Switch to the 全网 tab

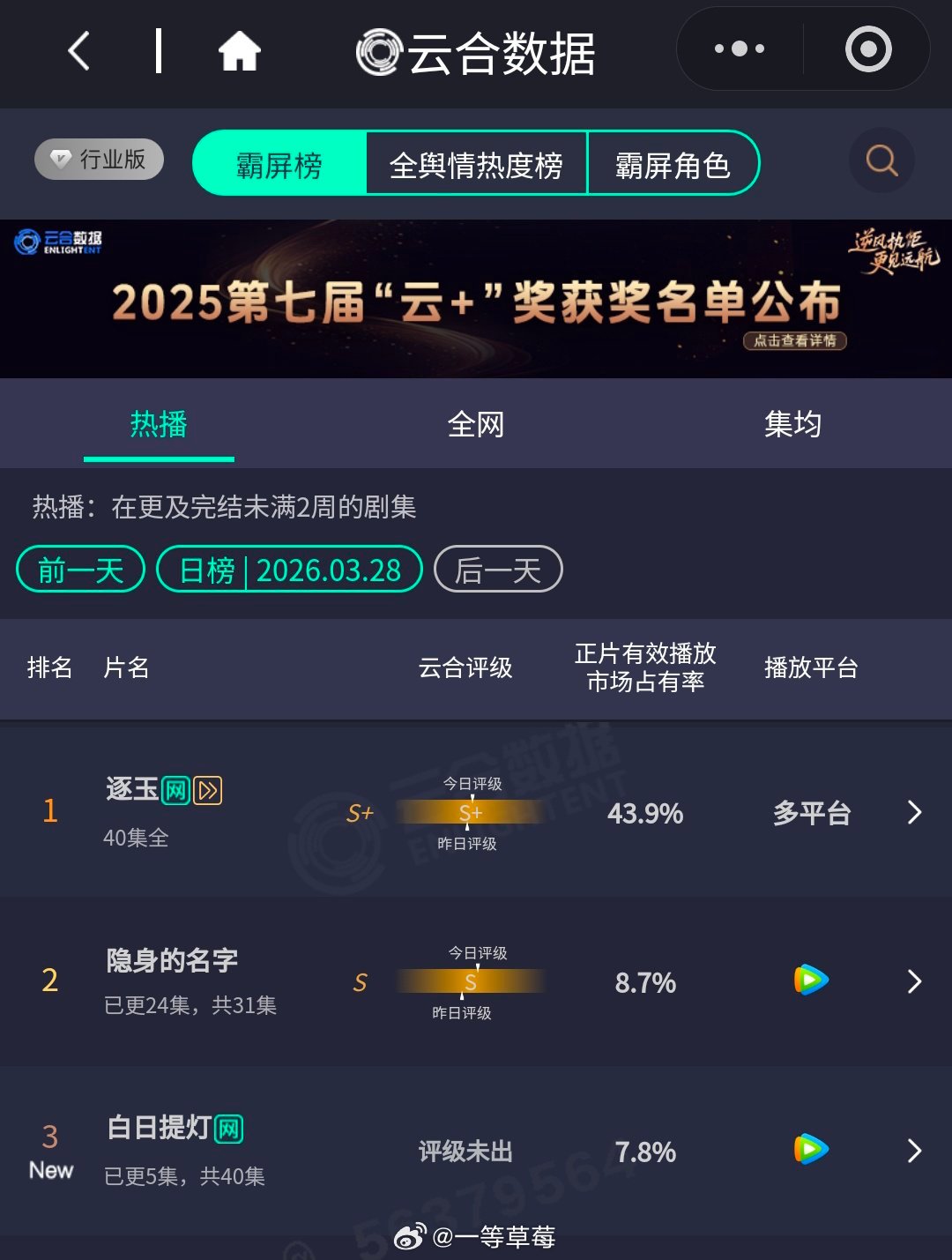click(x=476, y=424)
